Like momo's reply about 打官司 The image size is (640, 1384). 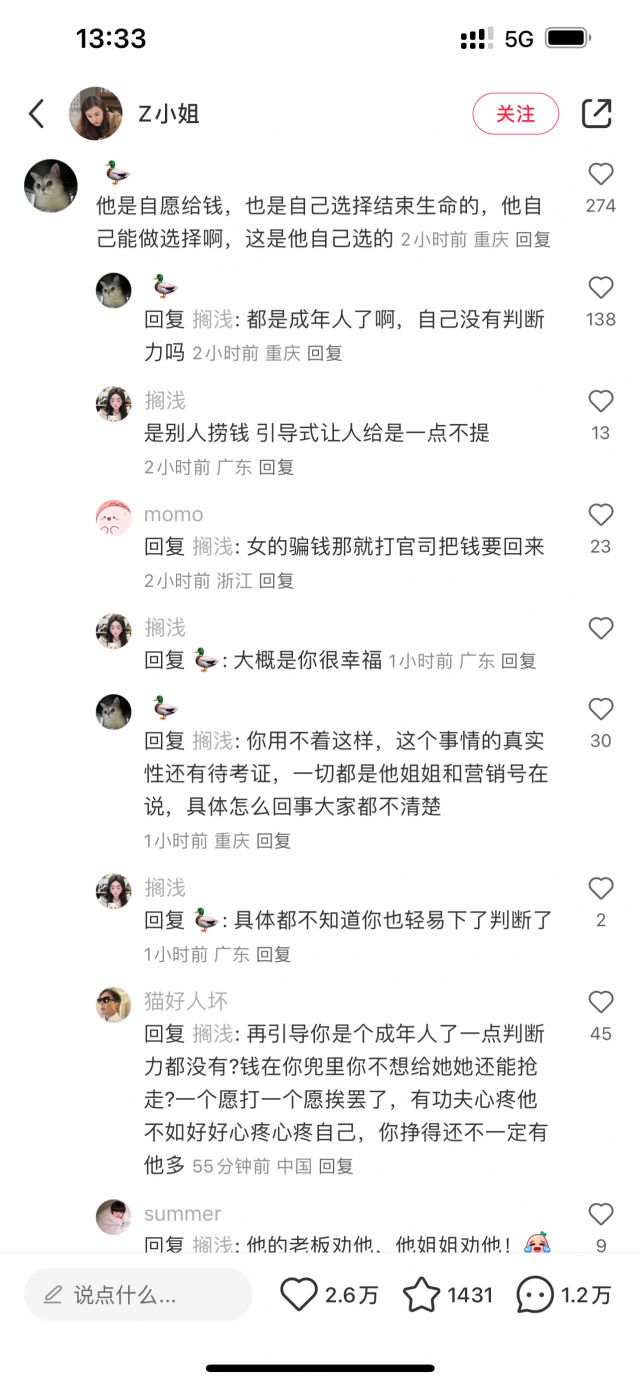[600, 516]
